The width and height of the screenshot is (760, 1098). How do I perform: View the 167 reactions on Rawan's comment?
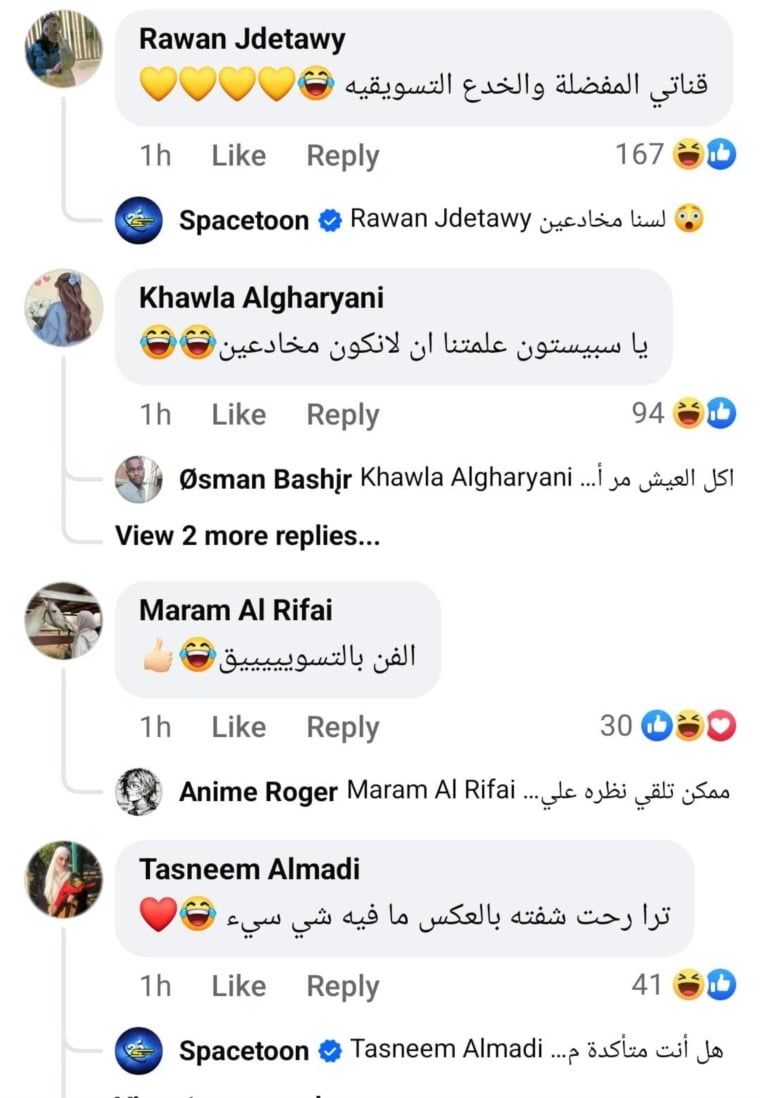tap(676, 154)
